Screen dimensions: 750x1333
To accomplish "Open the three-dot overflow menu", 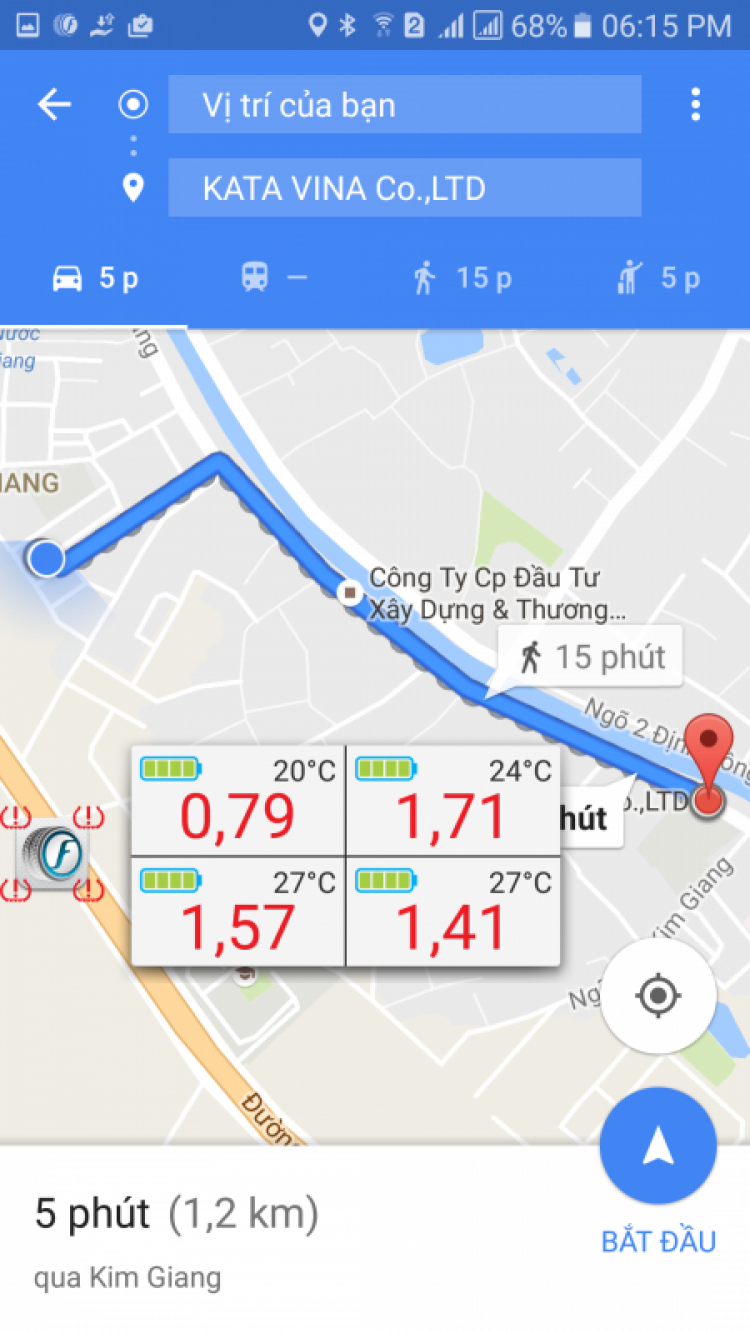I will click(695, 104).
